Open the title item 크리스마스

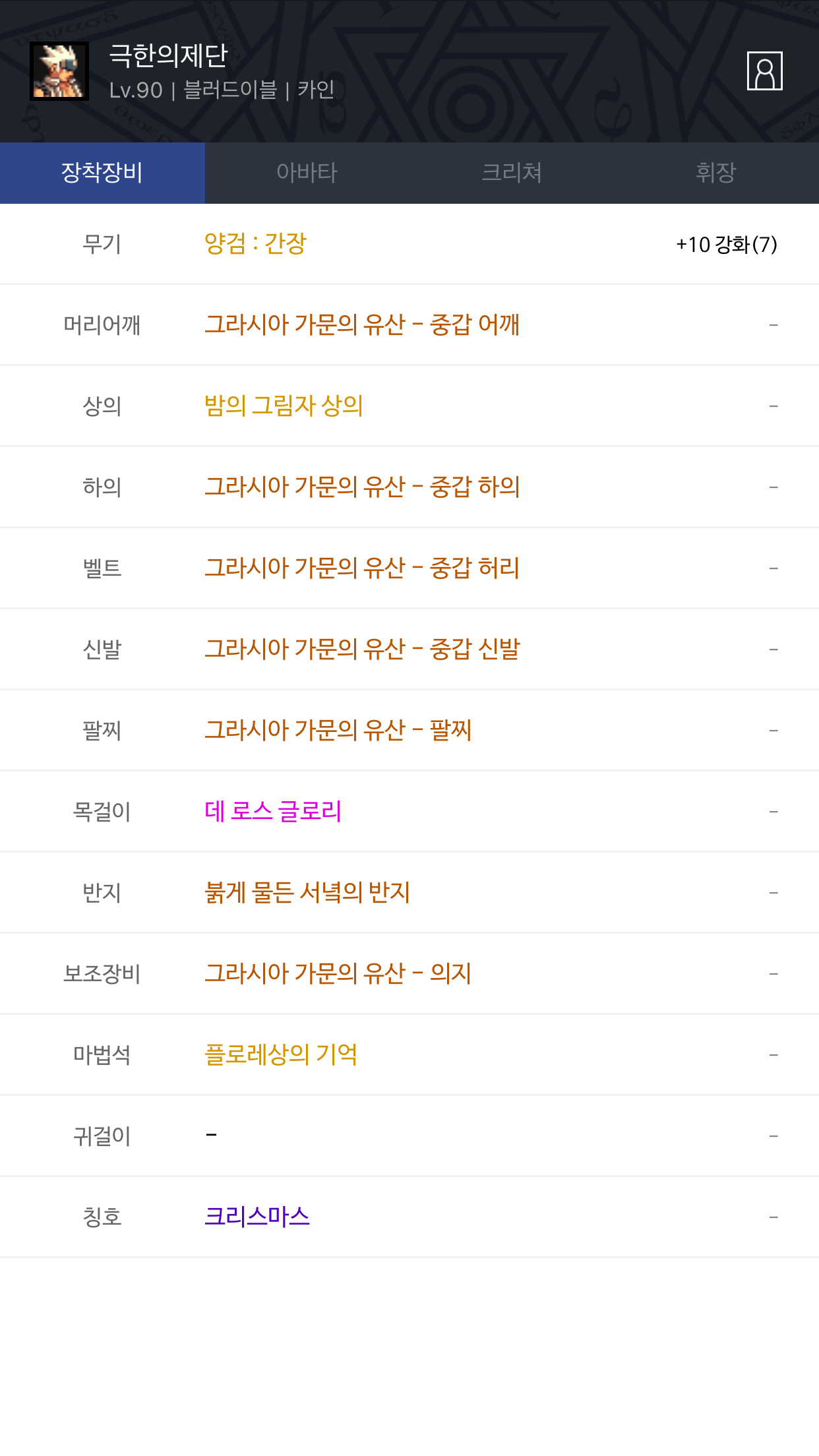tap(257, 1217)
